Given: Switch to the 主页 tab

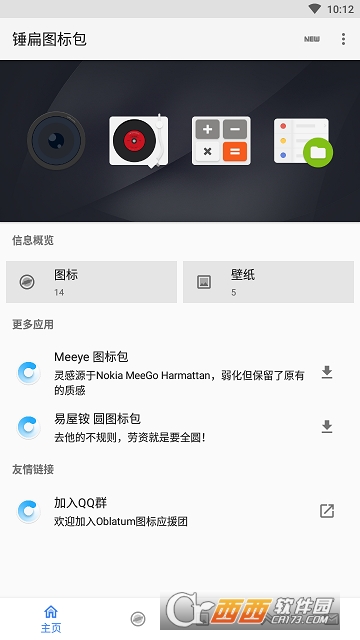Looking at the screenshot, I should tap(51, 619).
